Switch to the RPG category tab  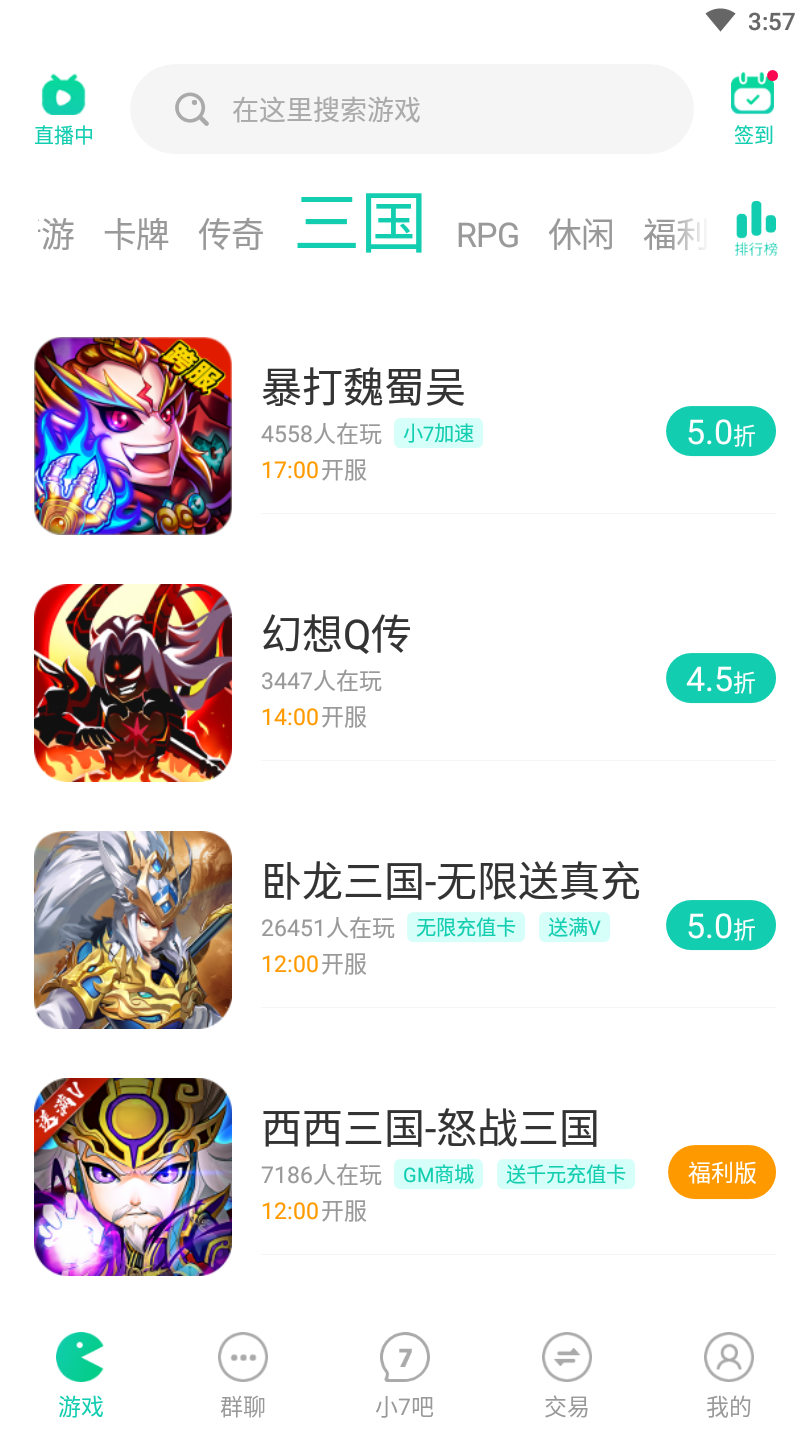(487, 234)
